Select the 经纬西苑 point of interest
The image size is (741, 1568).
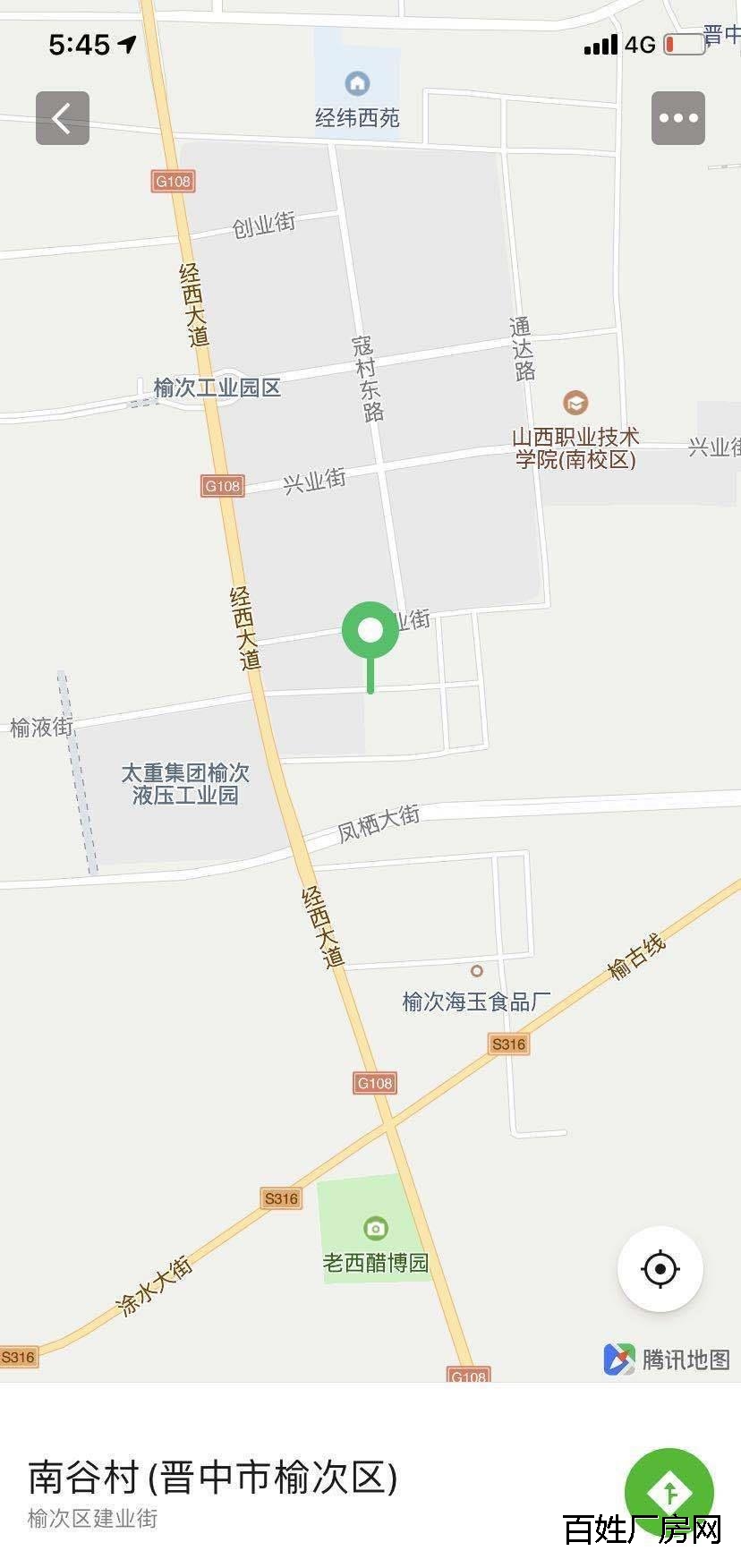click(357, 85)
